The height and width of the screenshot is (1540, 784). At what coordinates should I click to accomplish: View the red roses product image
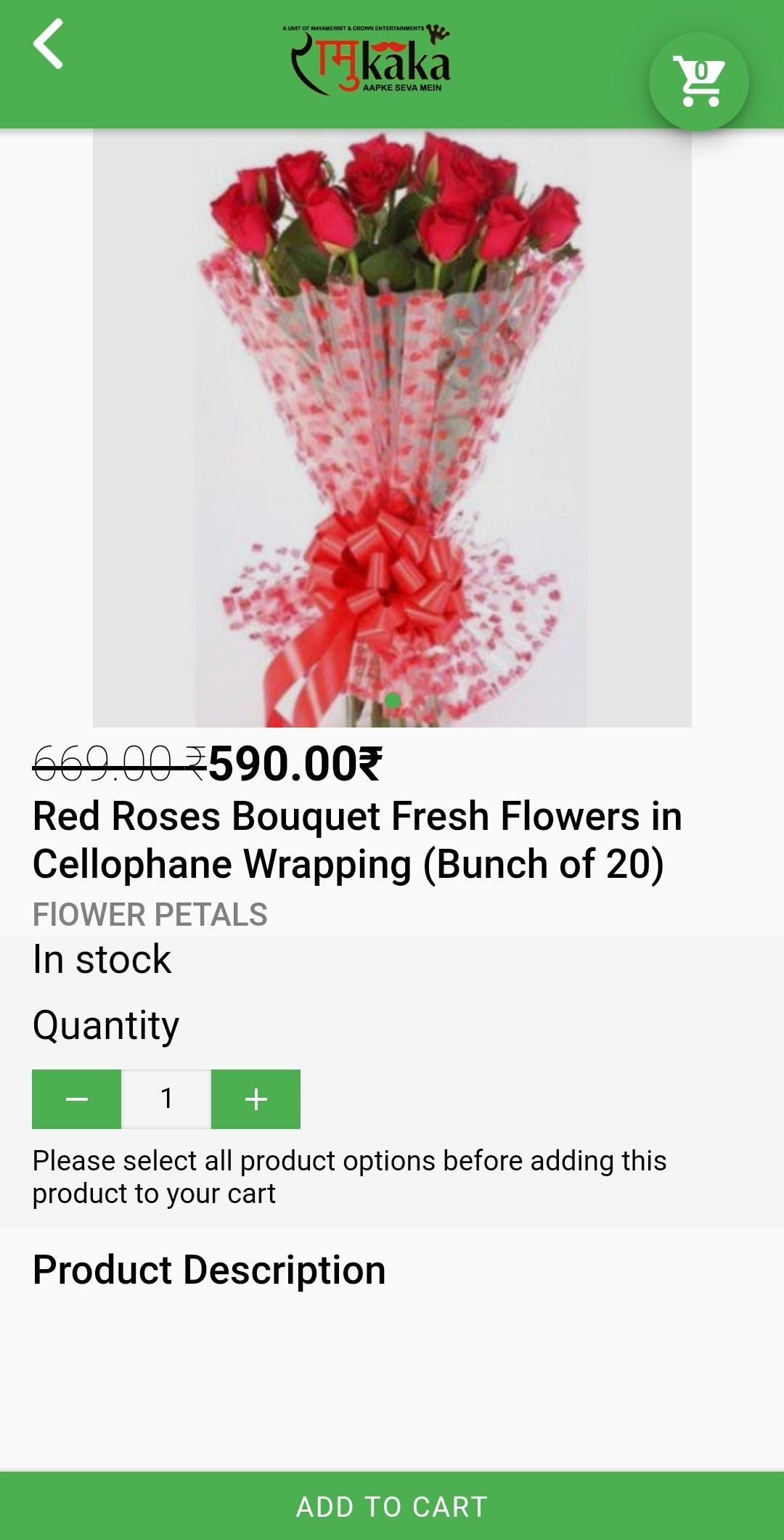(392, 428)
